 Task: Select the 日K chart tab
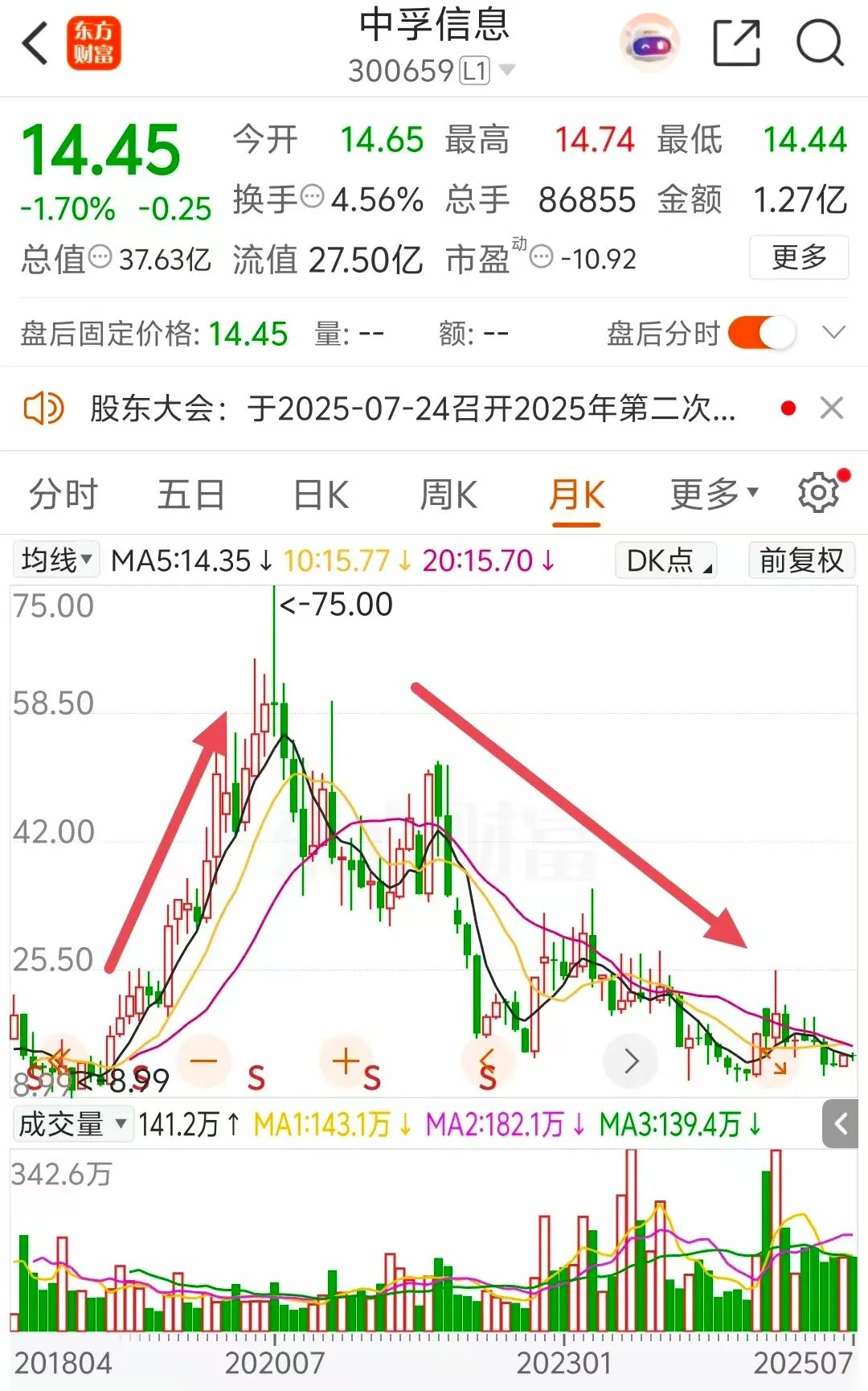321,494
